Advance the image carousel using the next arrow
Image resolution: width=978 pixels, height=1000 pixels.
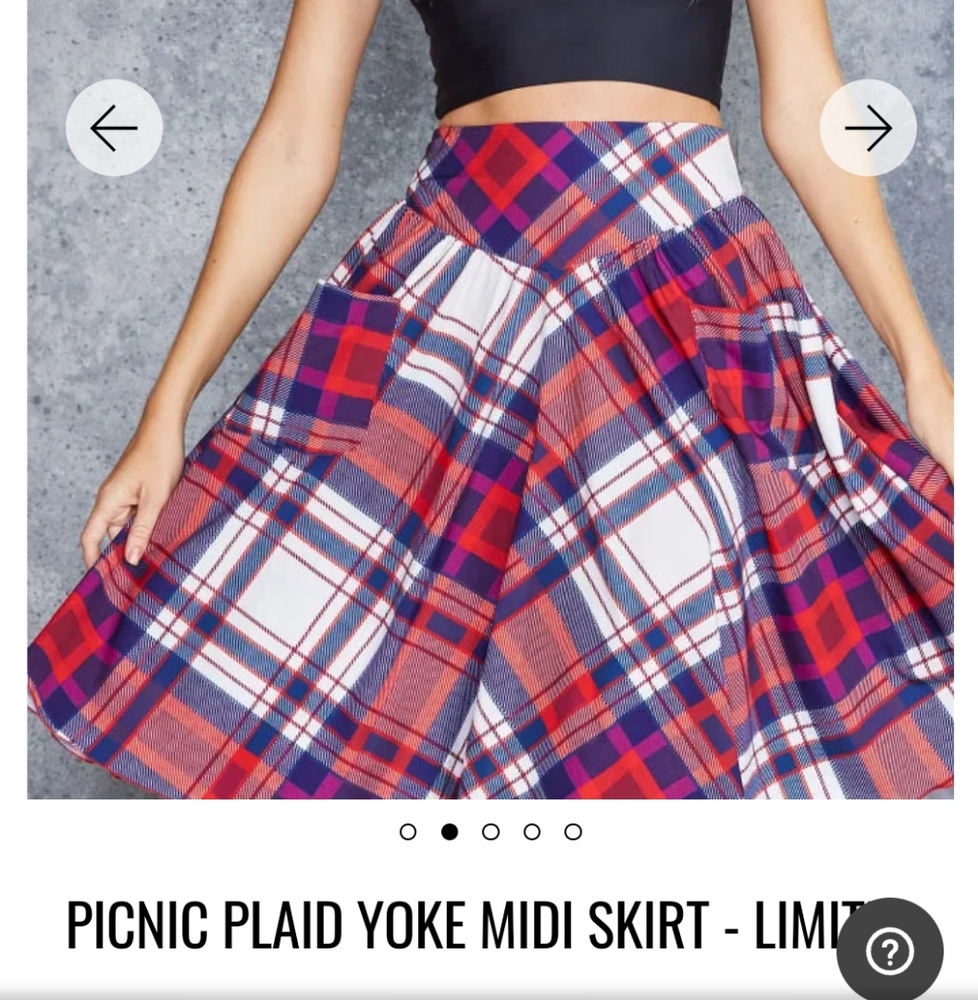point(870,128)
